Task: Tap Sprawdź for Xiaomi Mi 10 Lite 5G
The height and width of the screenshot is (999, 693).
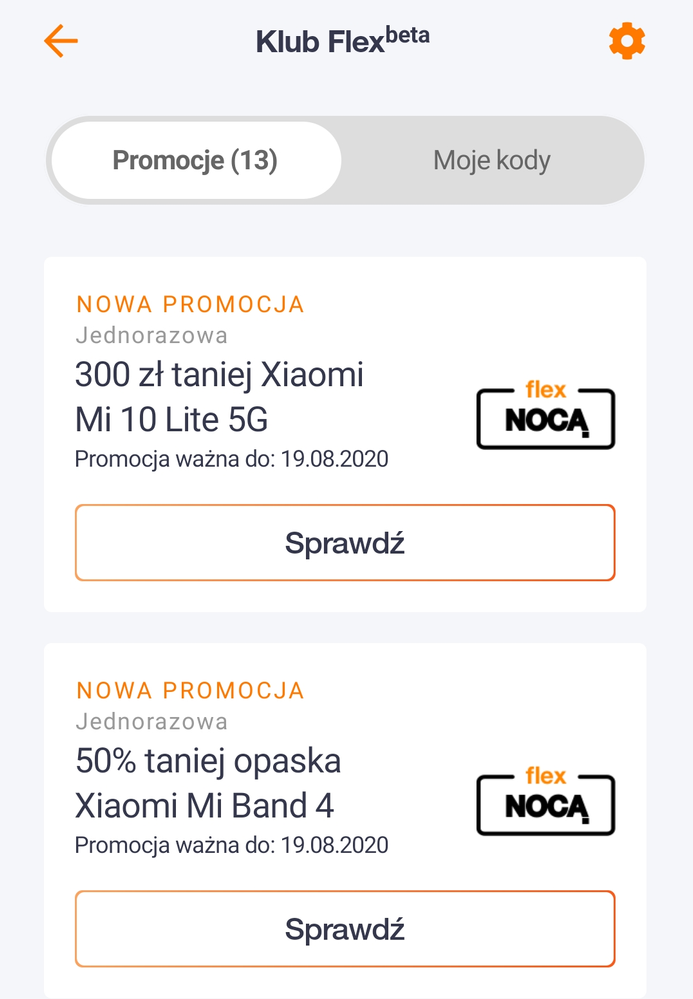Action: [345, 543]
